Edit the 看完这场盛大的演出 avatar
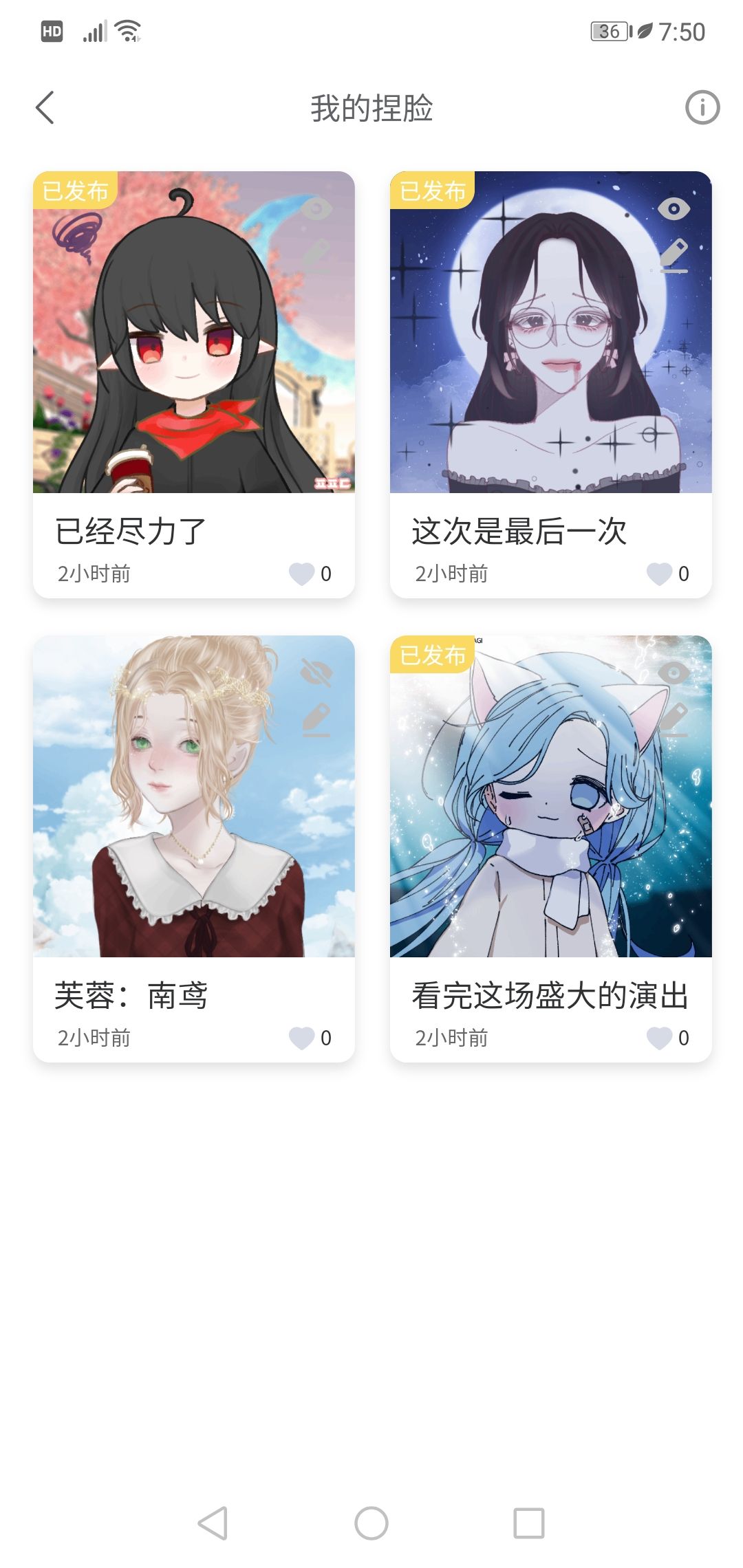The height and width of the screenshot is (1568, 743). pyautogui.click(x=674, y=719)
